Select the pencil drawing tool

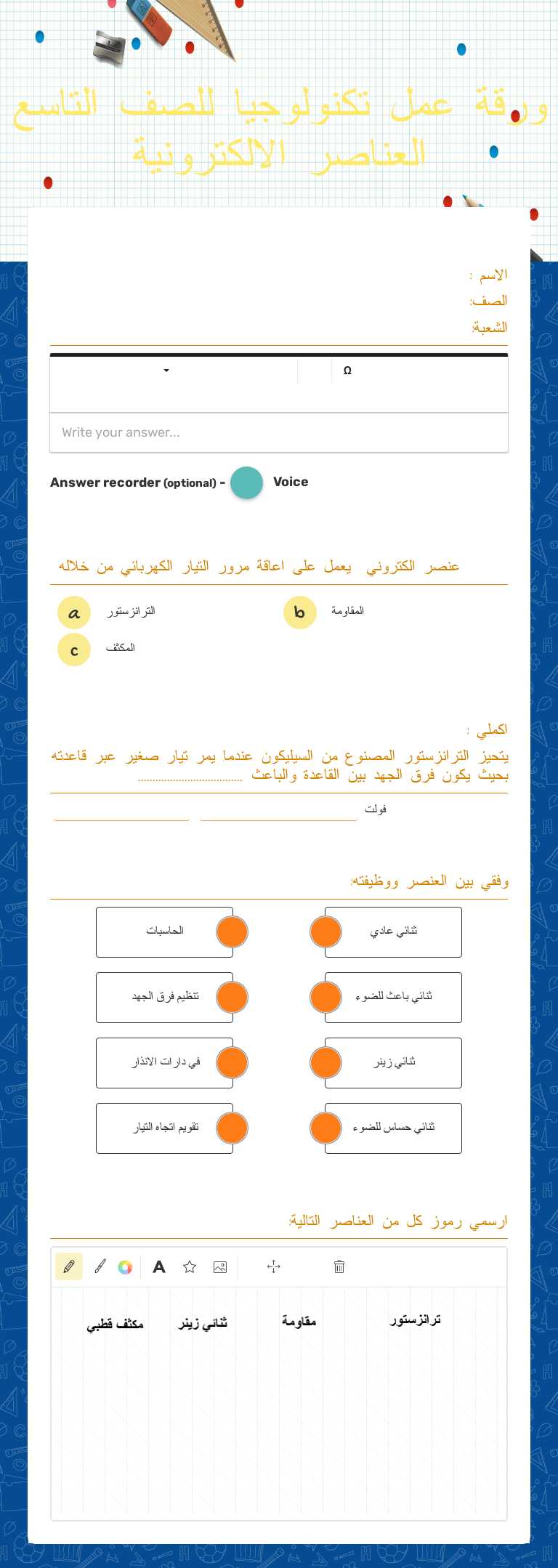coord(69,1266)
